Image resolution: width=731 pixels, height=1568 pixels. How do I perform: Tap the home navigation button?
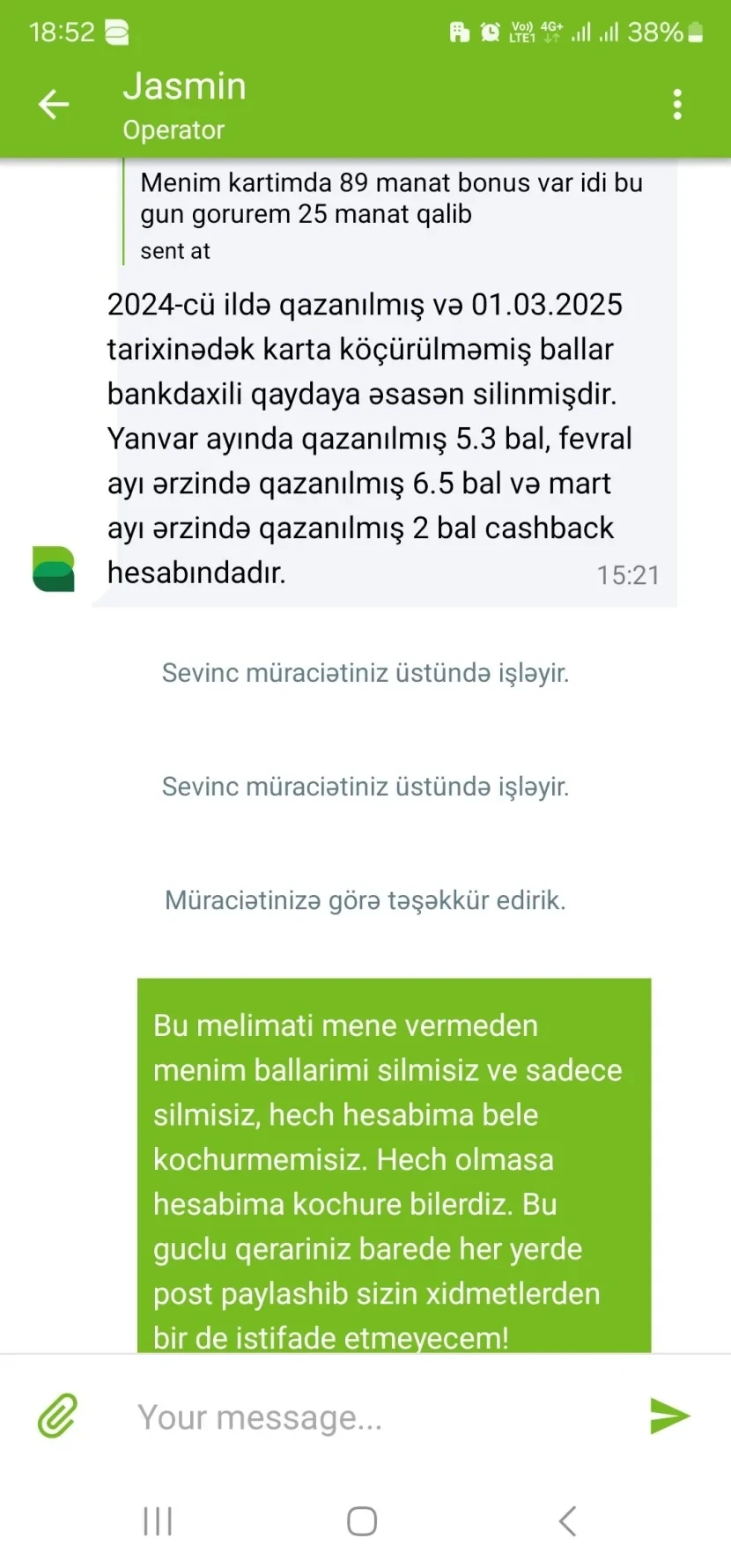pos(362,1520)
